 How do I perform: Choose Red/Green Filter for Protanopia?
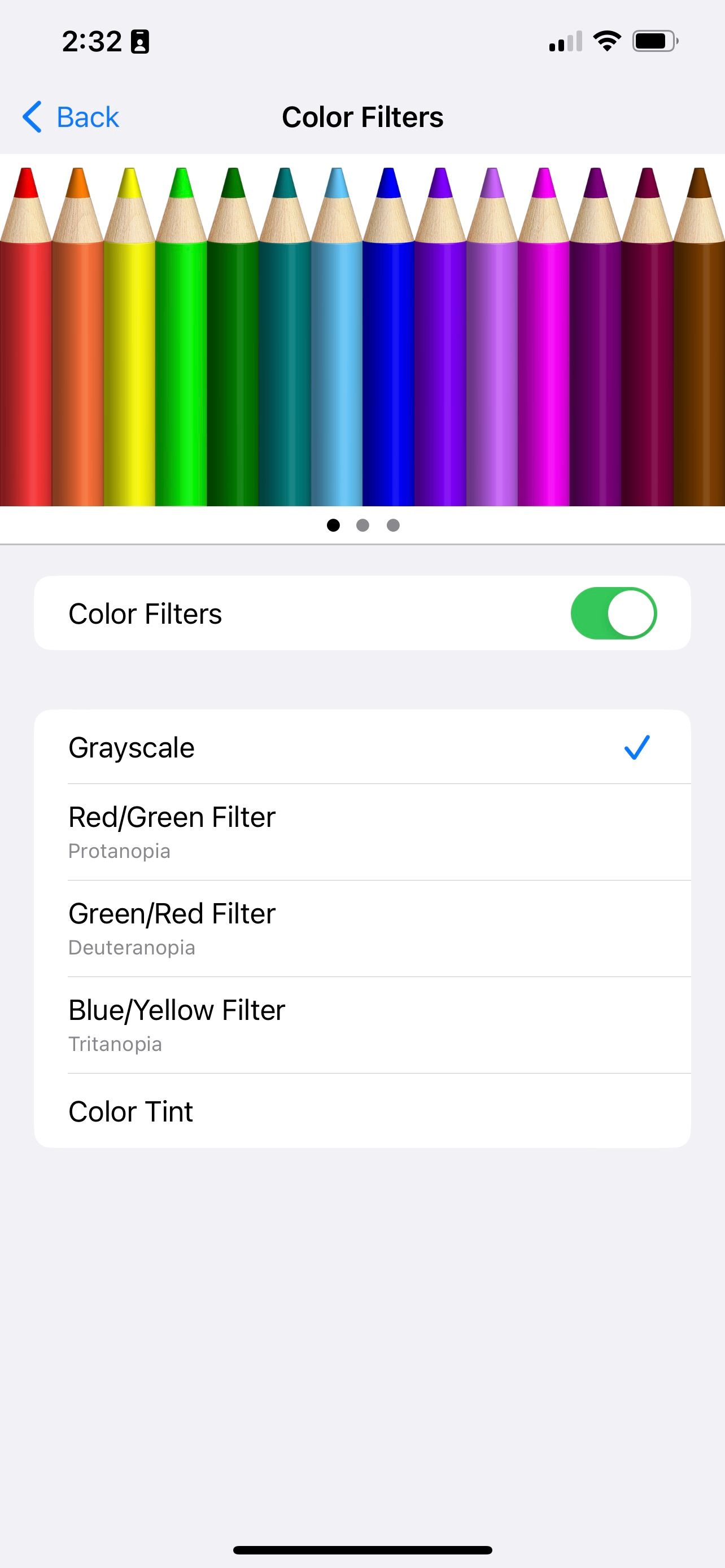(361, 832)
